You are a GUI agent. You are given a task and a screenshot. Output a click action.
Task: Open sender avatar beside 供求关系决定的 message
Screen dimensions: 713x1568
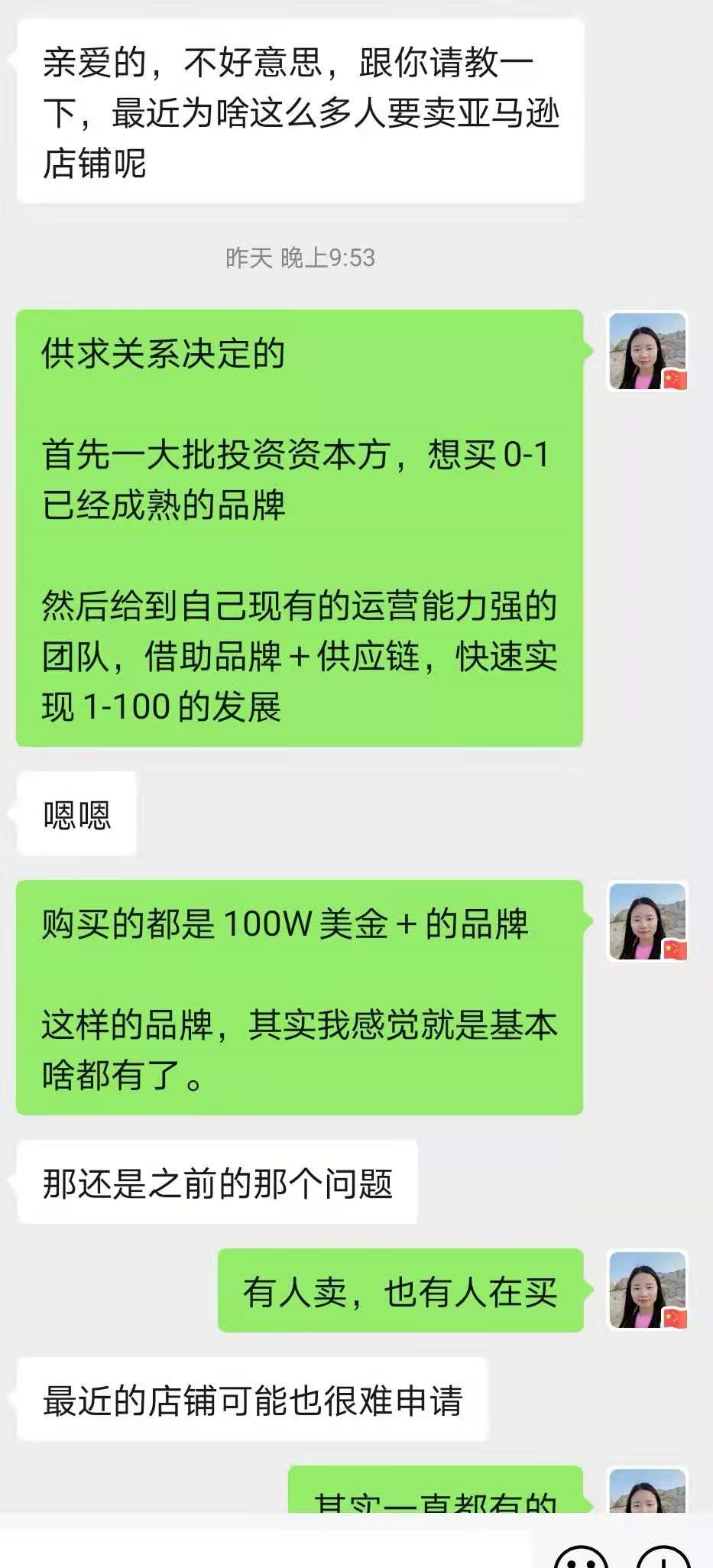coord(647,352)
